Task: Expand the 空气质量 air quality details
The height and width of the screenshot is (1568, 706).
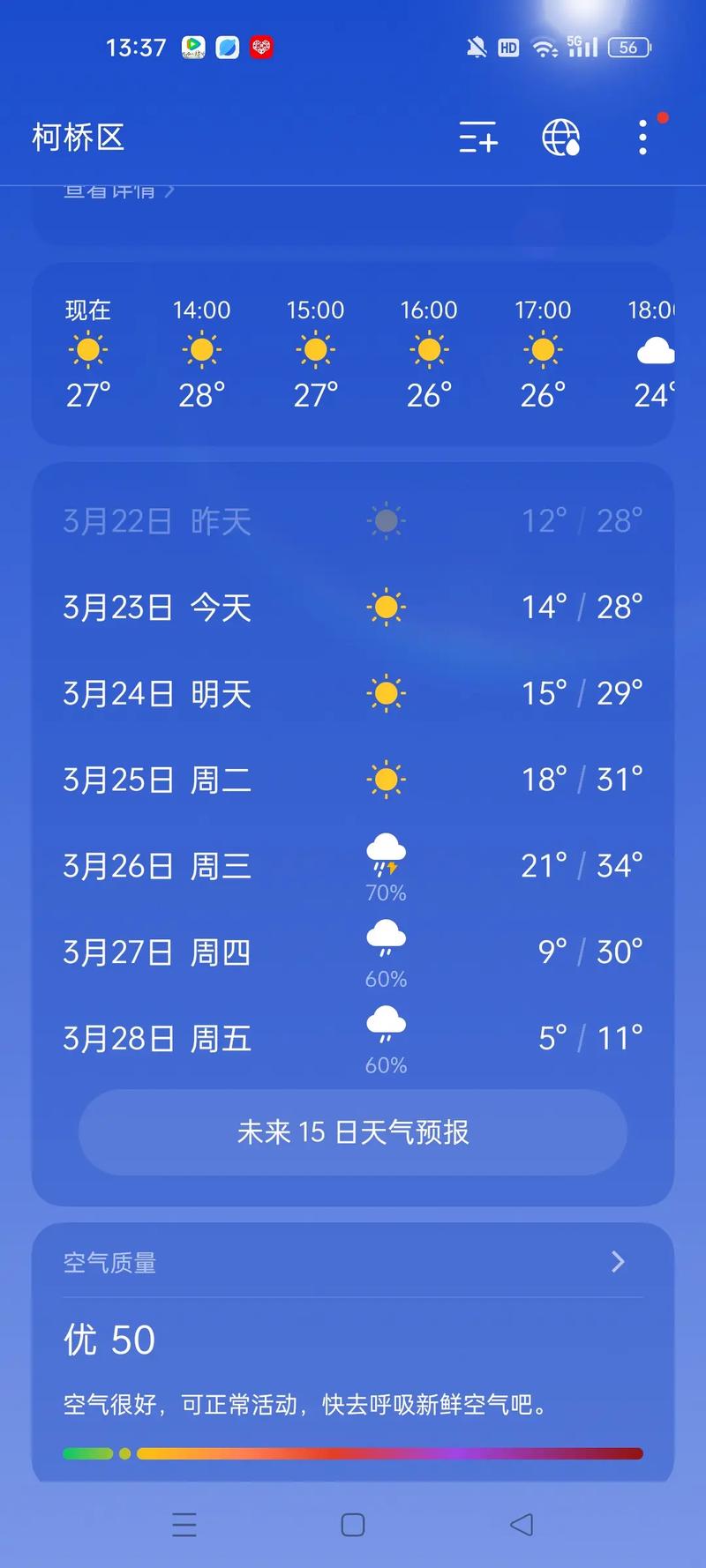Action: 618,1261
